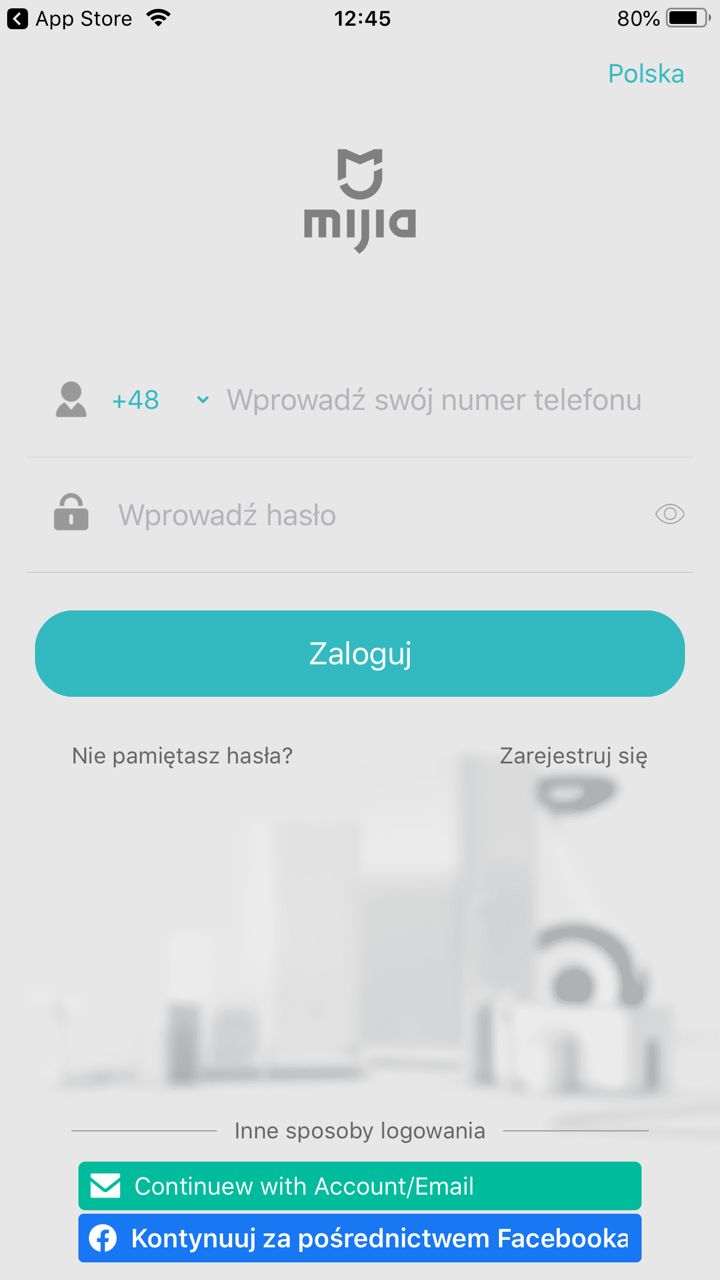Focus the phone number input field
720x1280 pixels.
pos(434,400)
